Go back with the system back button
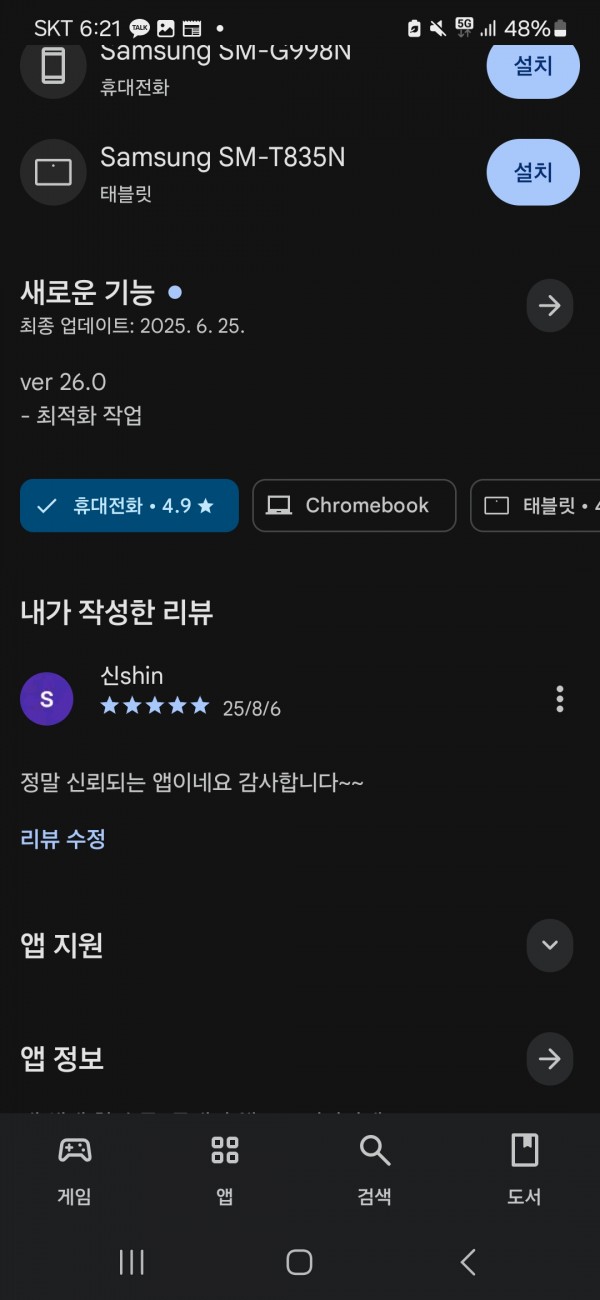This screenshot has width=600, height=1300. coord(468,1262)
